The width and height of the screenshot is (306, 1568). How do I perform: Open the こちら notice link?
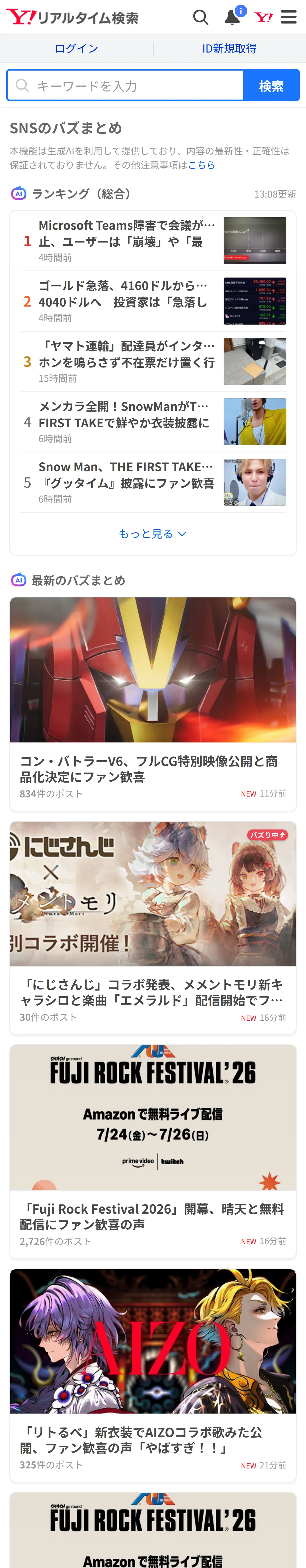201,165
